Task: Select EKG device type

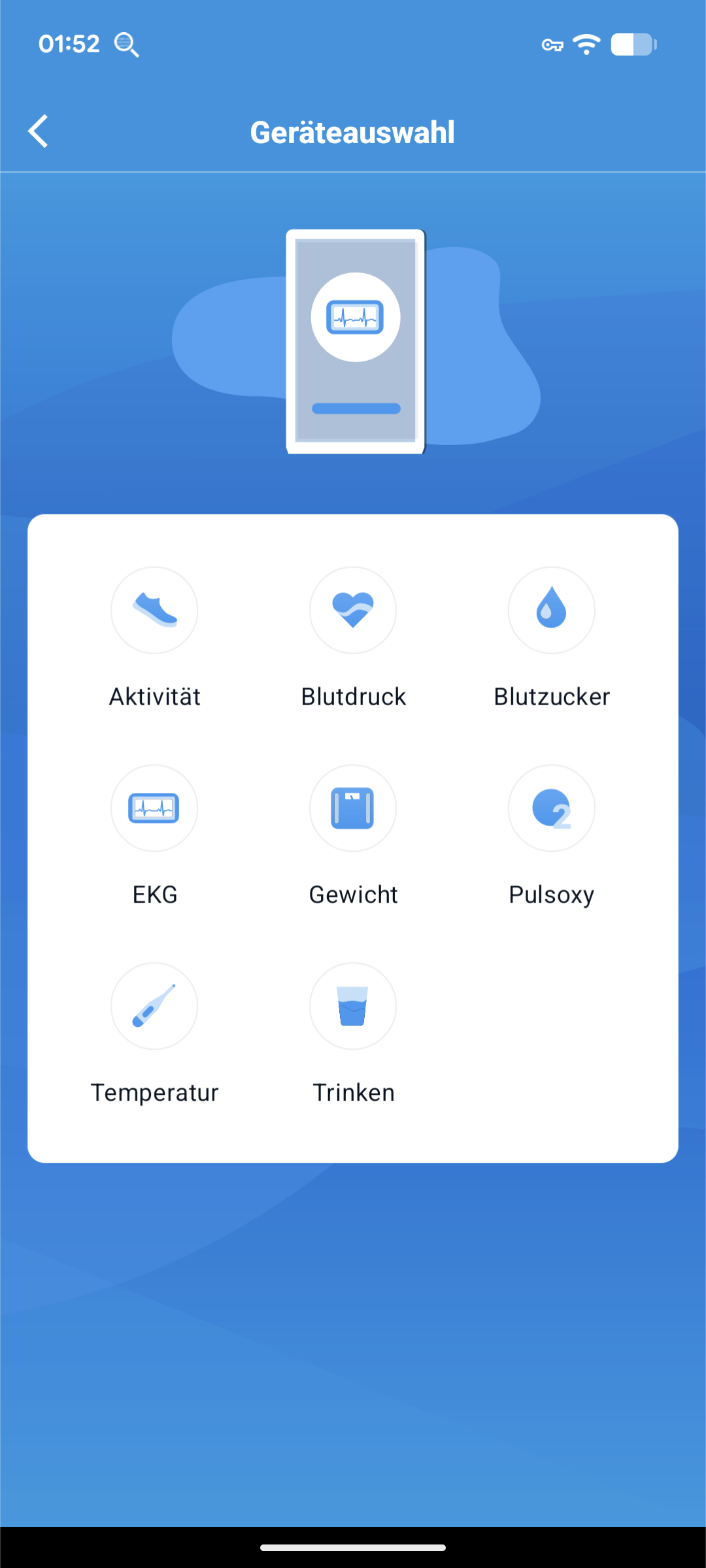Action: (154, 809)
